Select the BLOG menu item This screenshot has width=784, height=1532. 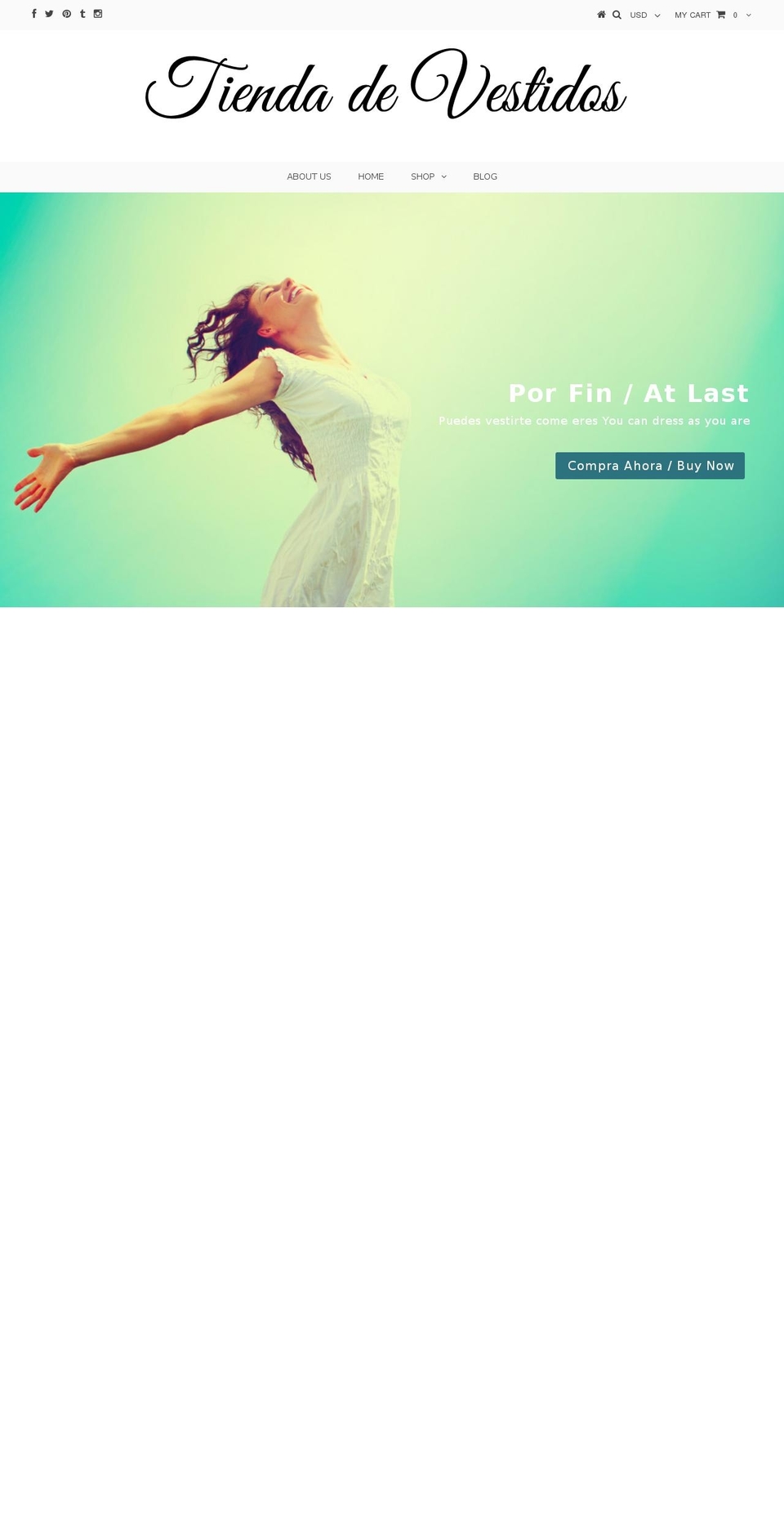pyautogui.click(x=485, y=176)
